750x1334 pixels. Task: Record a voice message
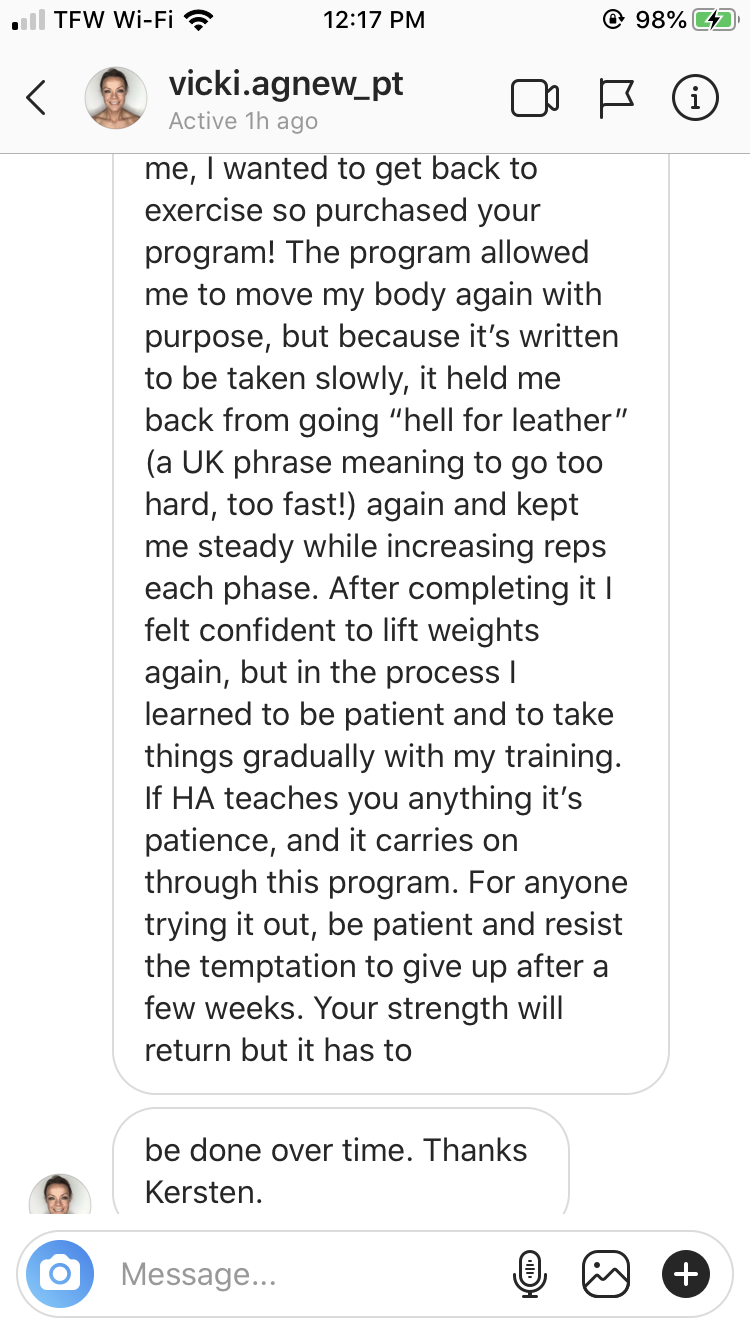click(529, 1273)
